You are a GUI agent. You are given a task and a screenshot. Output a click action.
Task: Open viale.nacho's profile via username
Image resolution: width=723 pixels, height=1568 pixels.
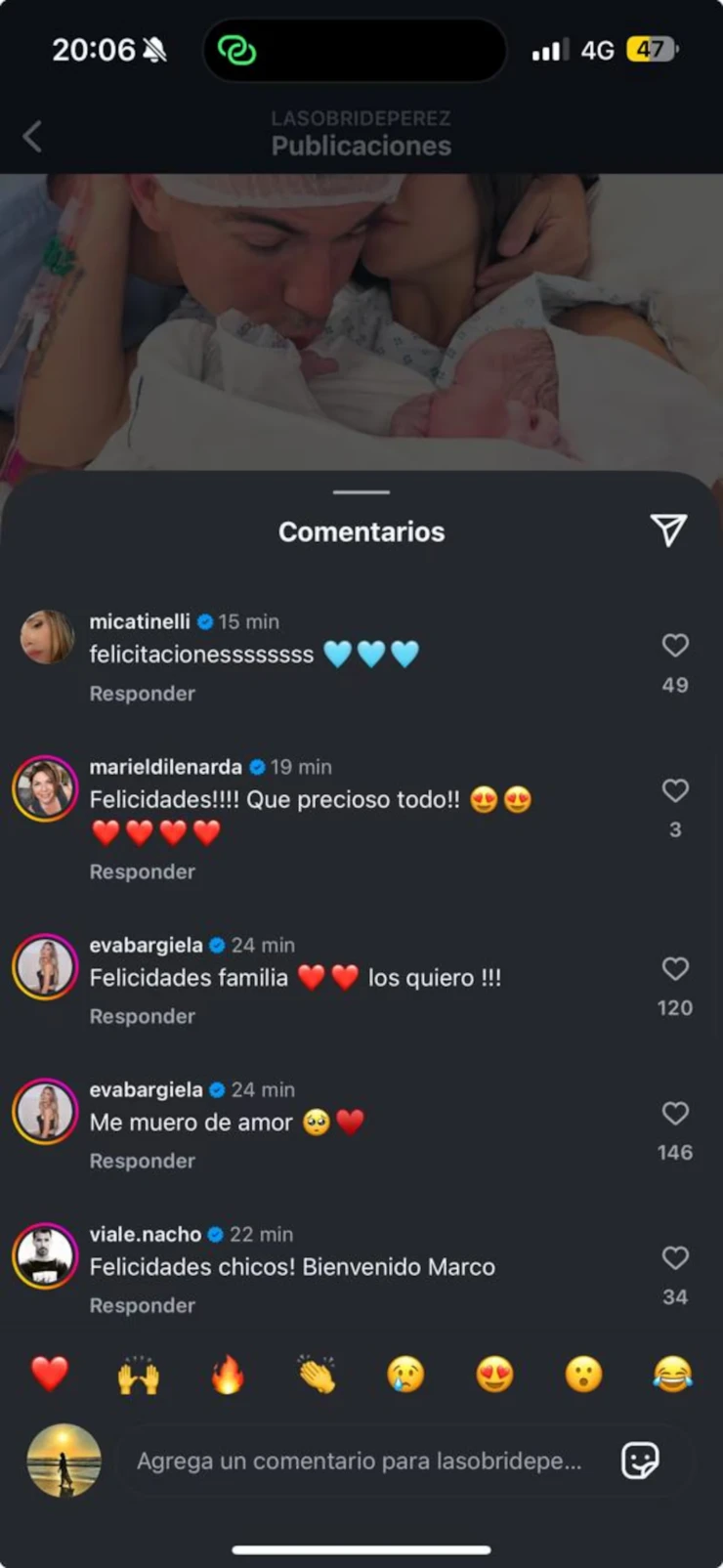[146, 1234]
